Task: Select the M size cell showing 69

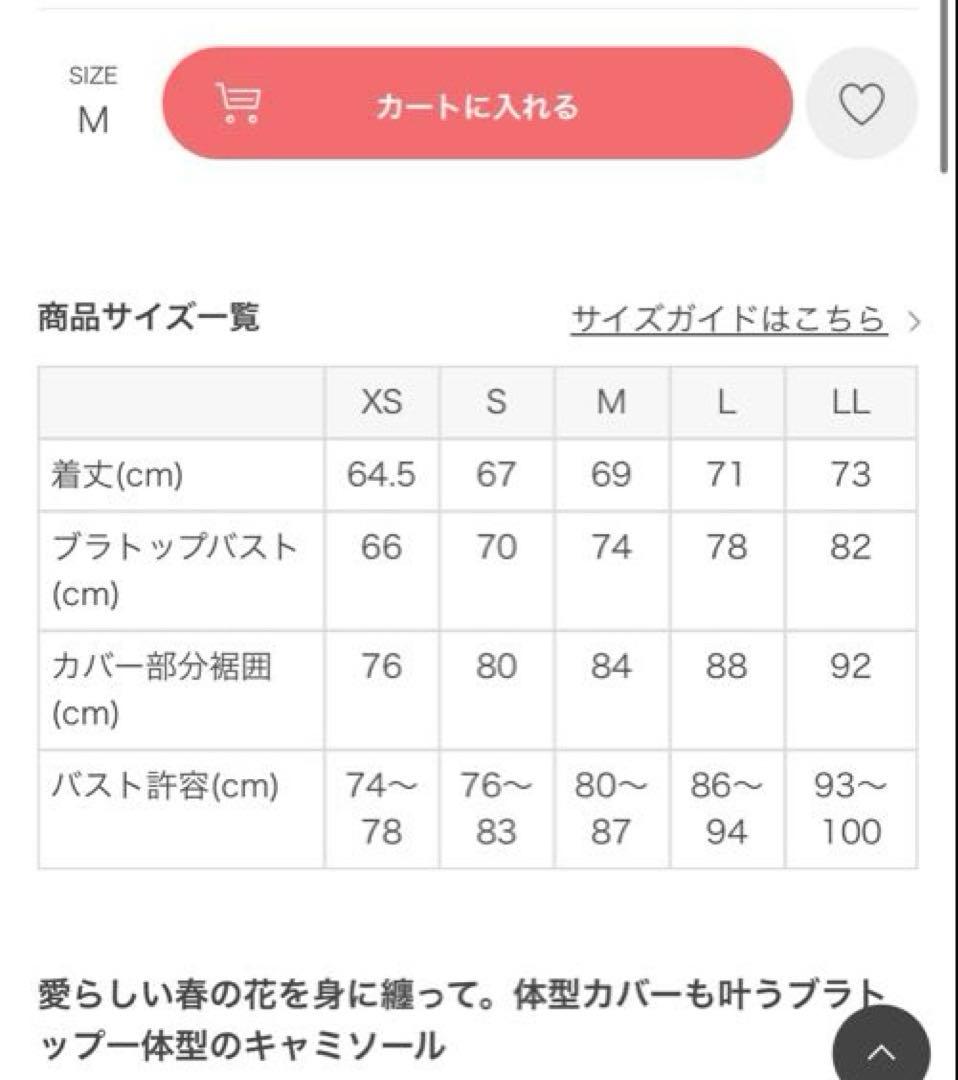Action: coord(611,474)
